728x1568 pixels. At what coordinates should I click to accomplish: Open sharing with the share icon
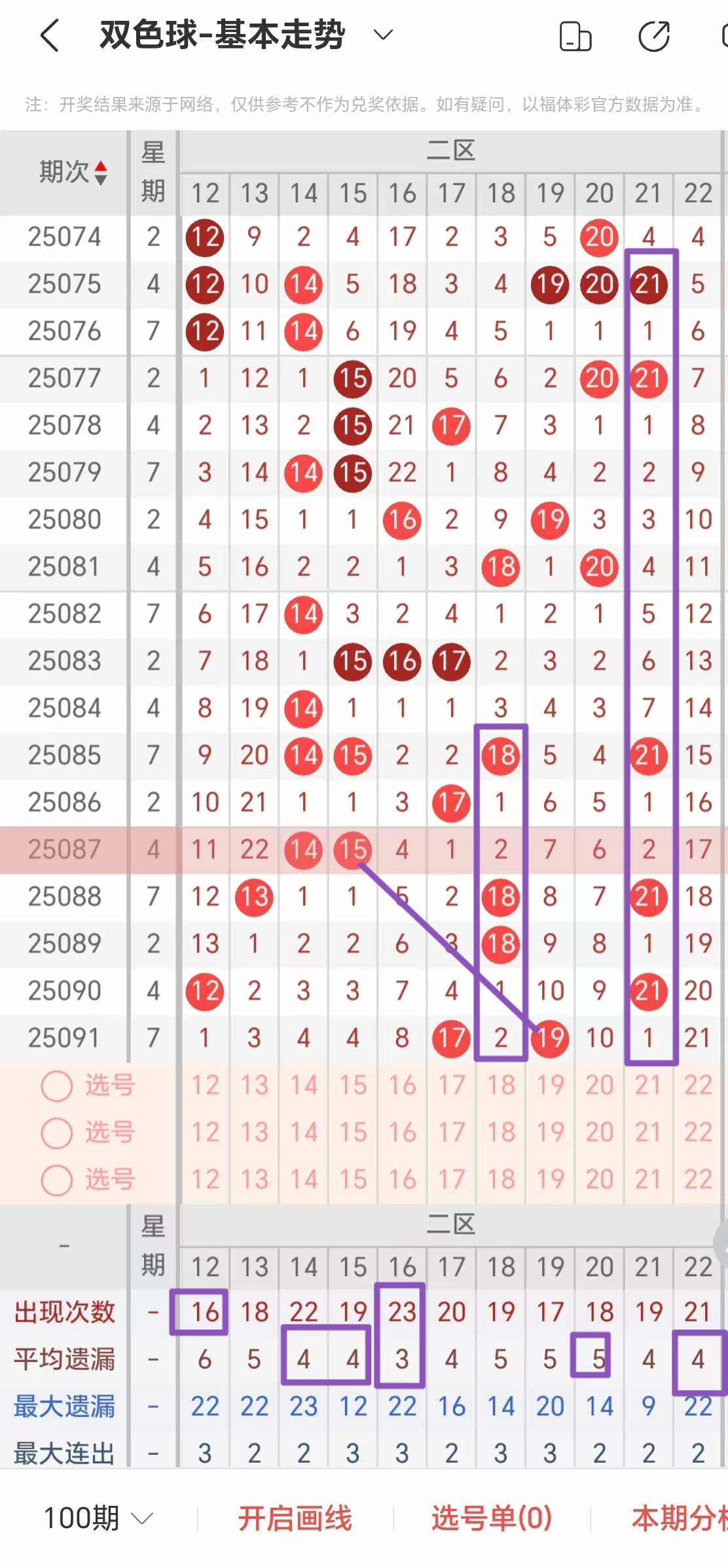click(653, 37)
